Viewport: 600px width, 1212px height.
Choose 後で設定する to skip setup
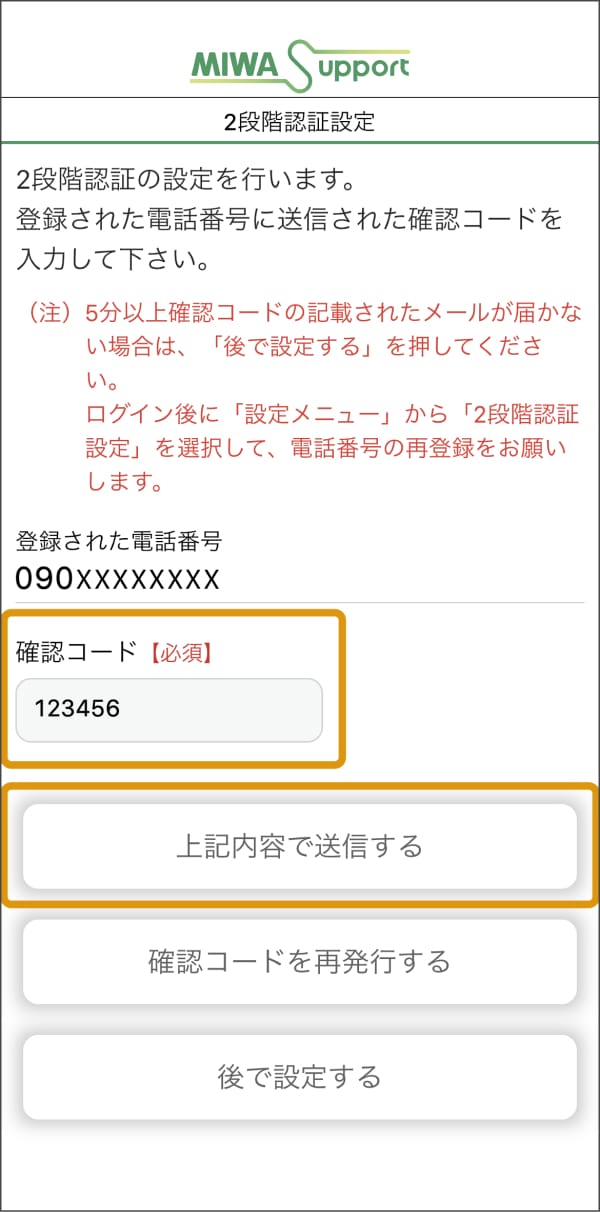tap(300, 1077)
